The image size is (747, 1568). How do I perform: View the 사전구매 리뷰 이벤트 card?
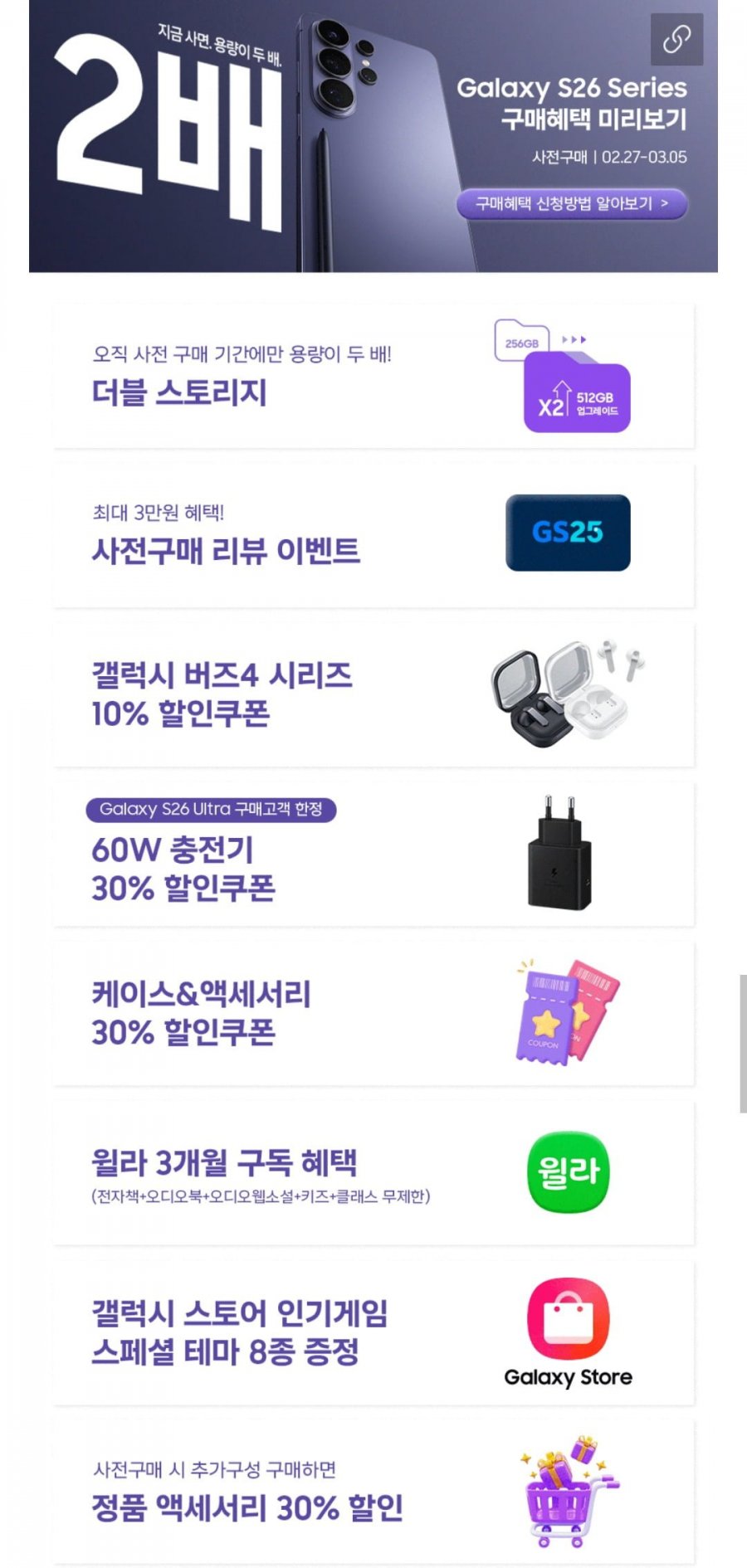(x=373, y=535)
